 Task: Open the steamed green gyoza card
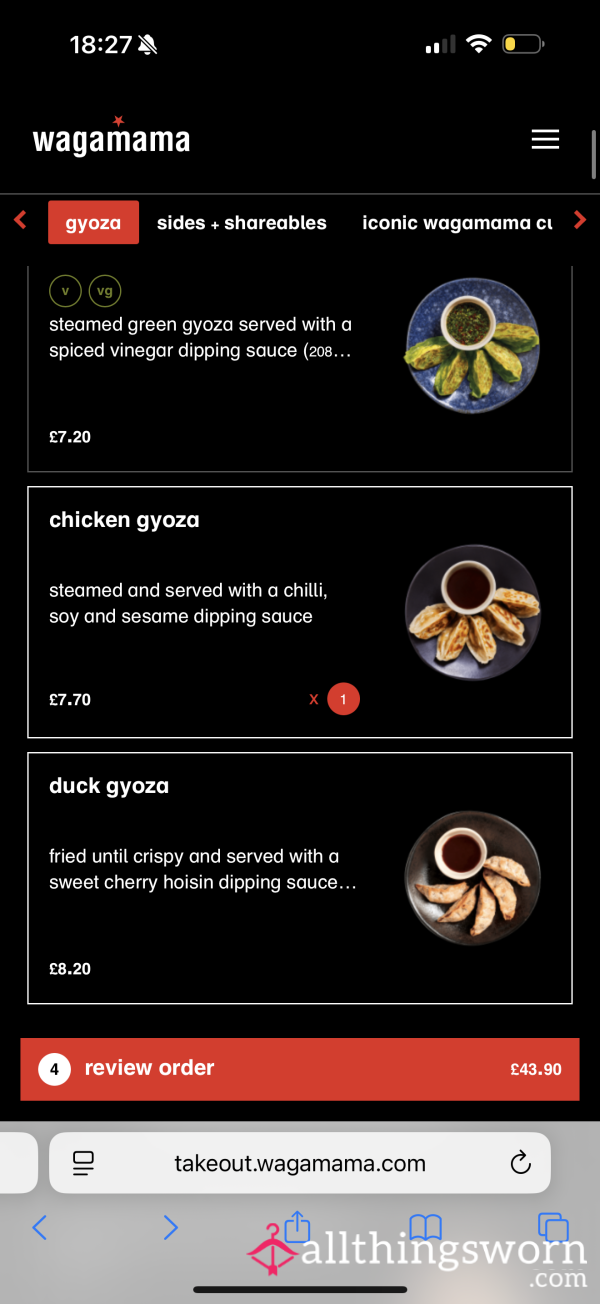point(300,368)
